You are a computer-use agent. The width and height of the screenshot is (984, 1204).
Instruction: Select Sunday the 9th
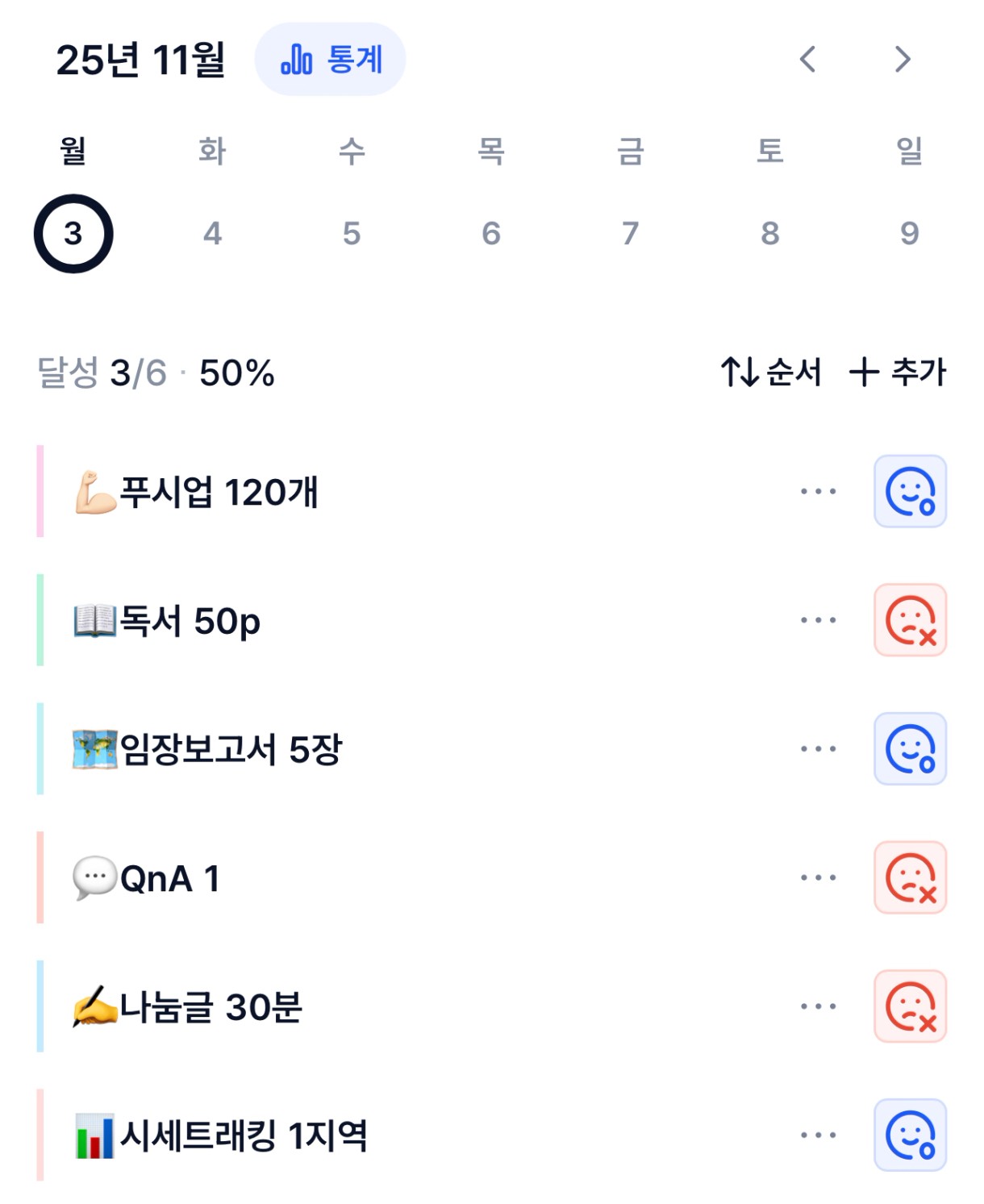[x=909, y=234]
